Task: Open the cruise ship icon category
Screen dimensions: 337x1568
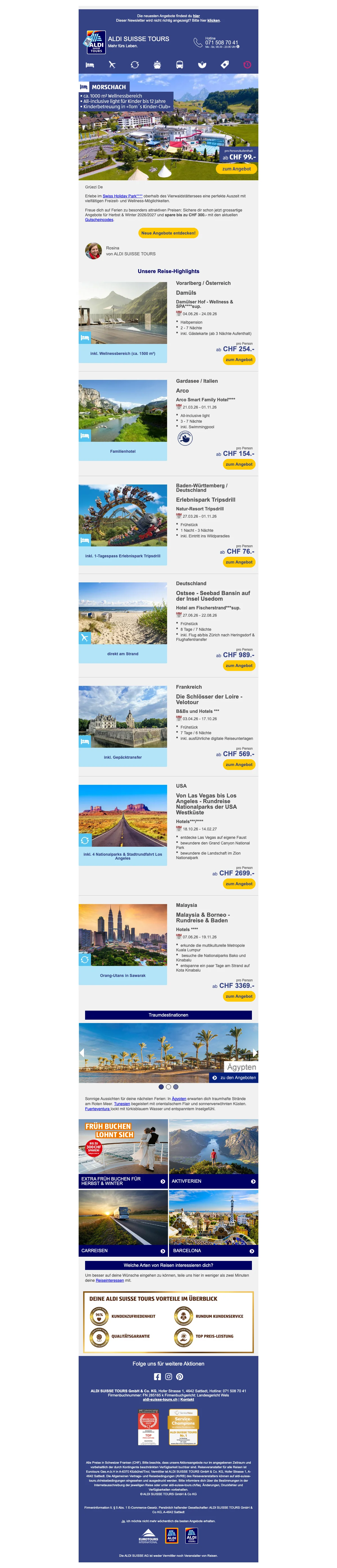Action: [x=157, y=64]
